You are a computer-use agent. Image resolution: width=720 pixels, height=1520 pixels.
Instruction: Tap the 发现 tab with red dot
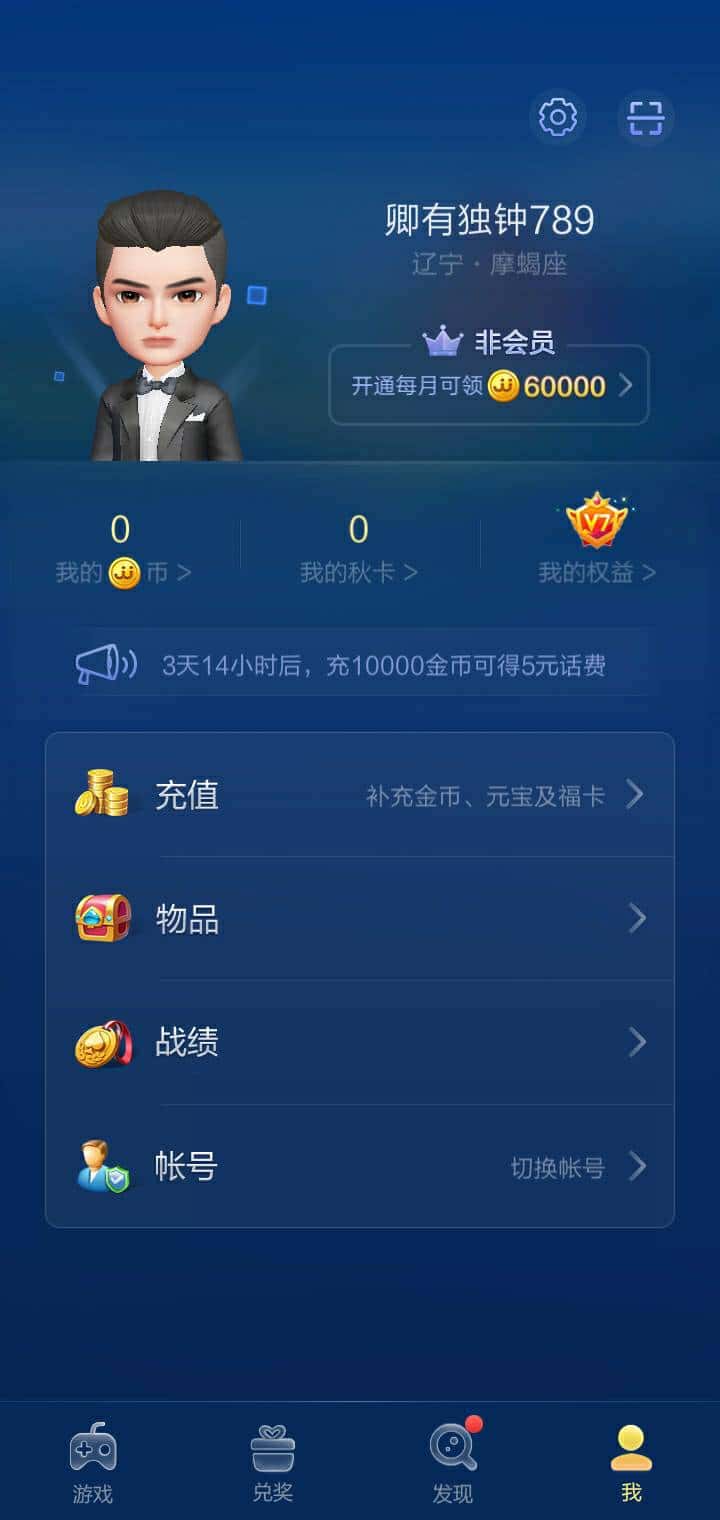click(450, 1462)
